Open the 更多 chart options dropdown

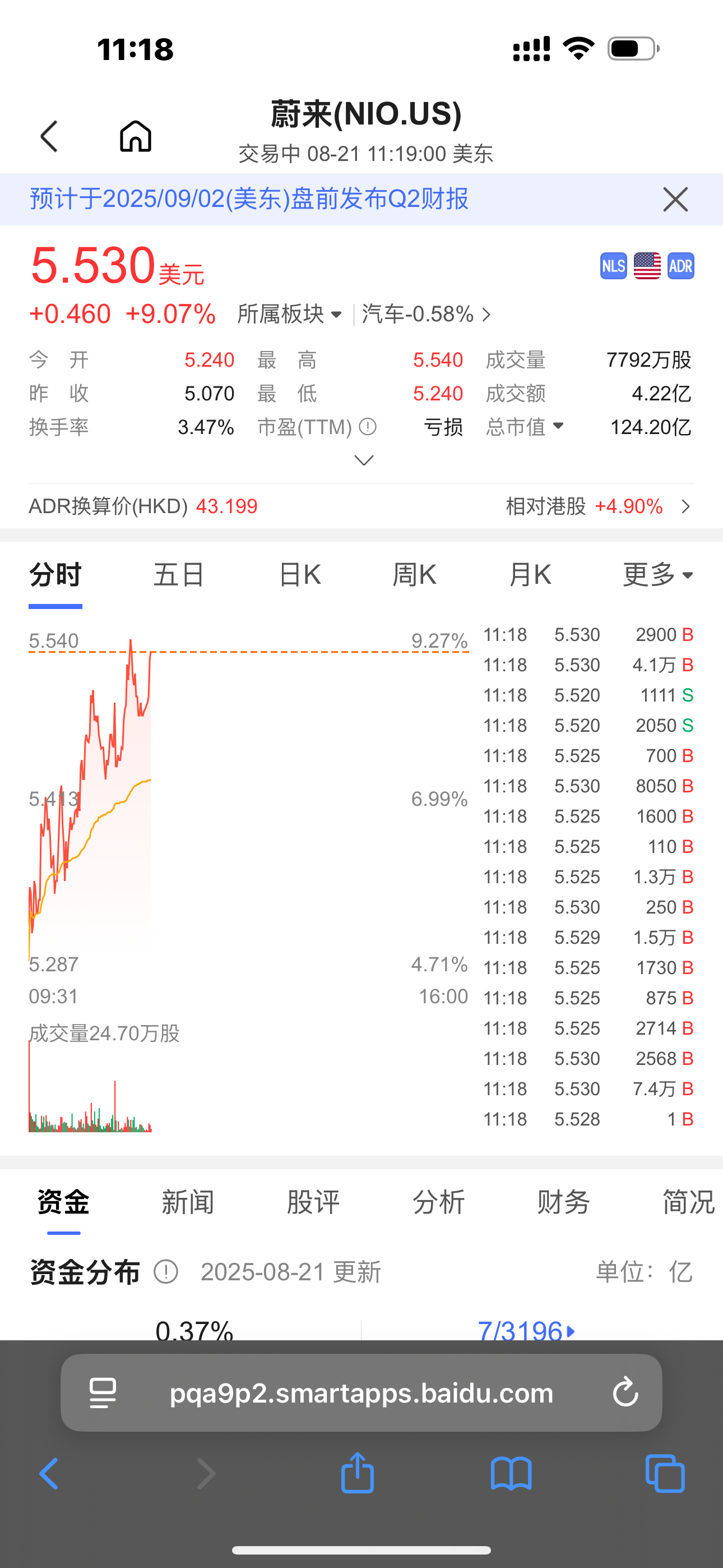[x=656, y=573]
